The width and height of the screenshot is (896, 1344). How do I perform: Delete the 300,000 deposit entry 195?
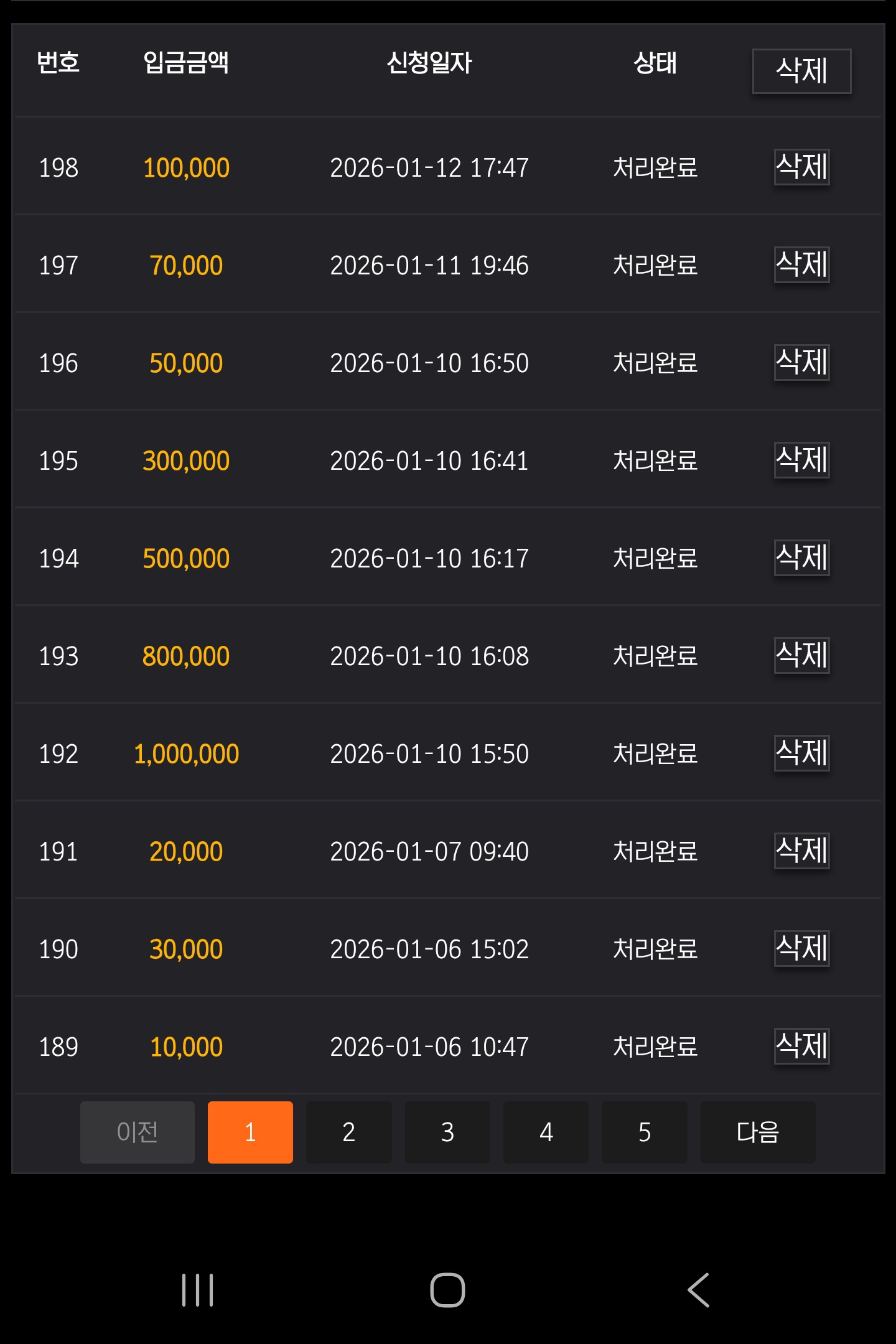(x=801, y=460)
